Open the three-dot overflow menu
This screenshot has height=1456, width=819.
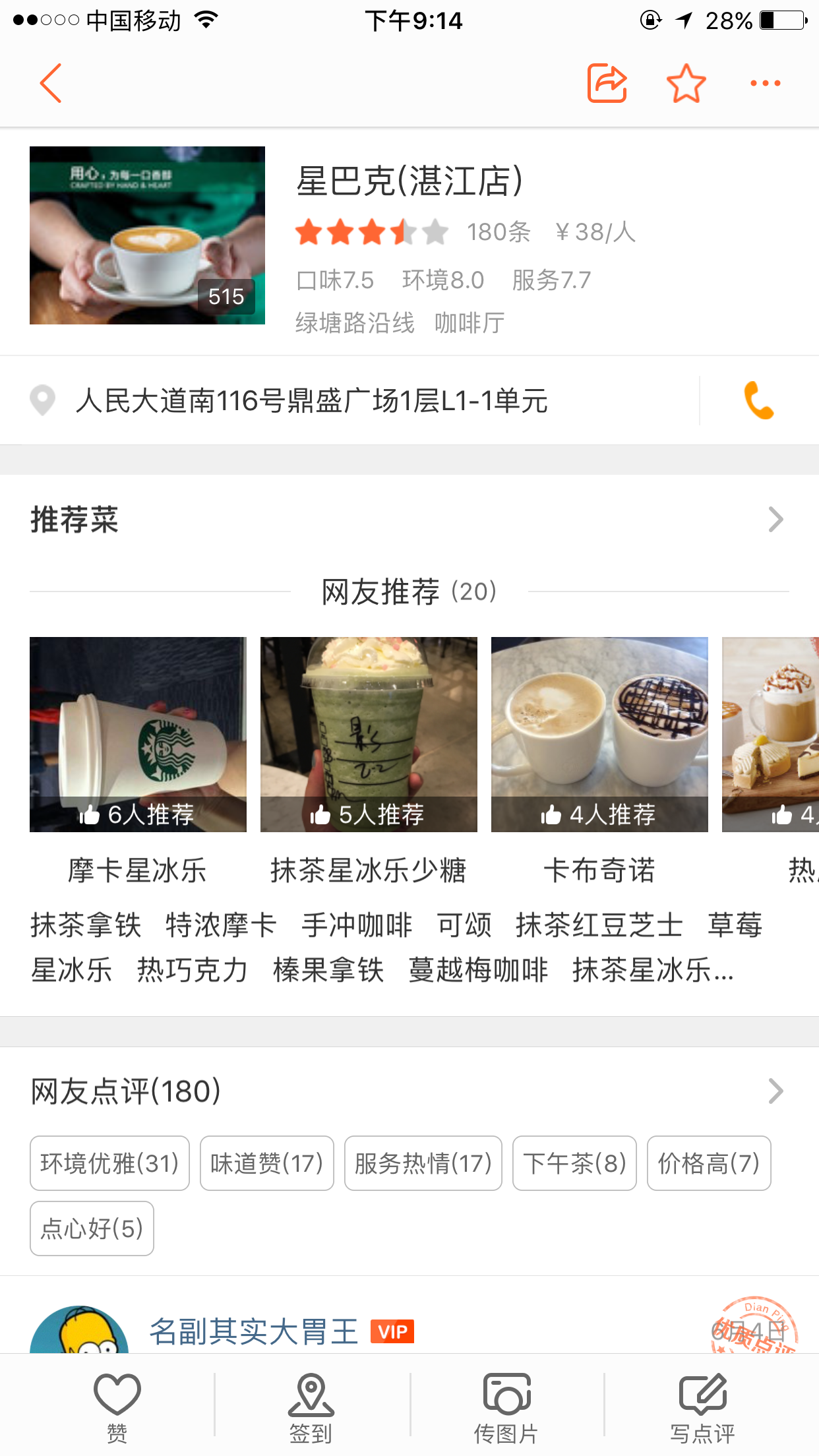pos(765,83)
